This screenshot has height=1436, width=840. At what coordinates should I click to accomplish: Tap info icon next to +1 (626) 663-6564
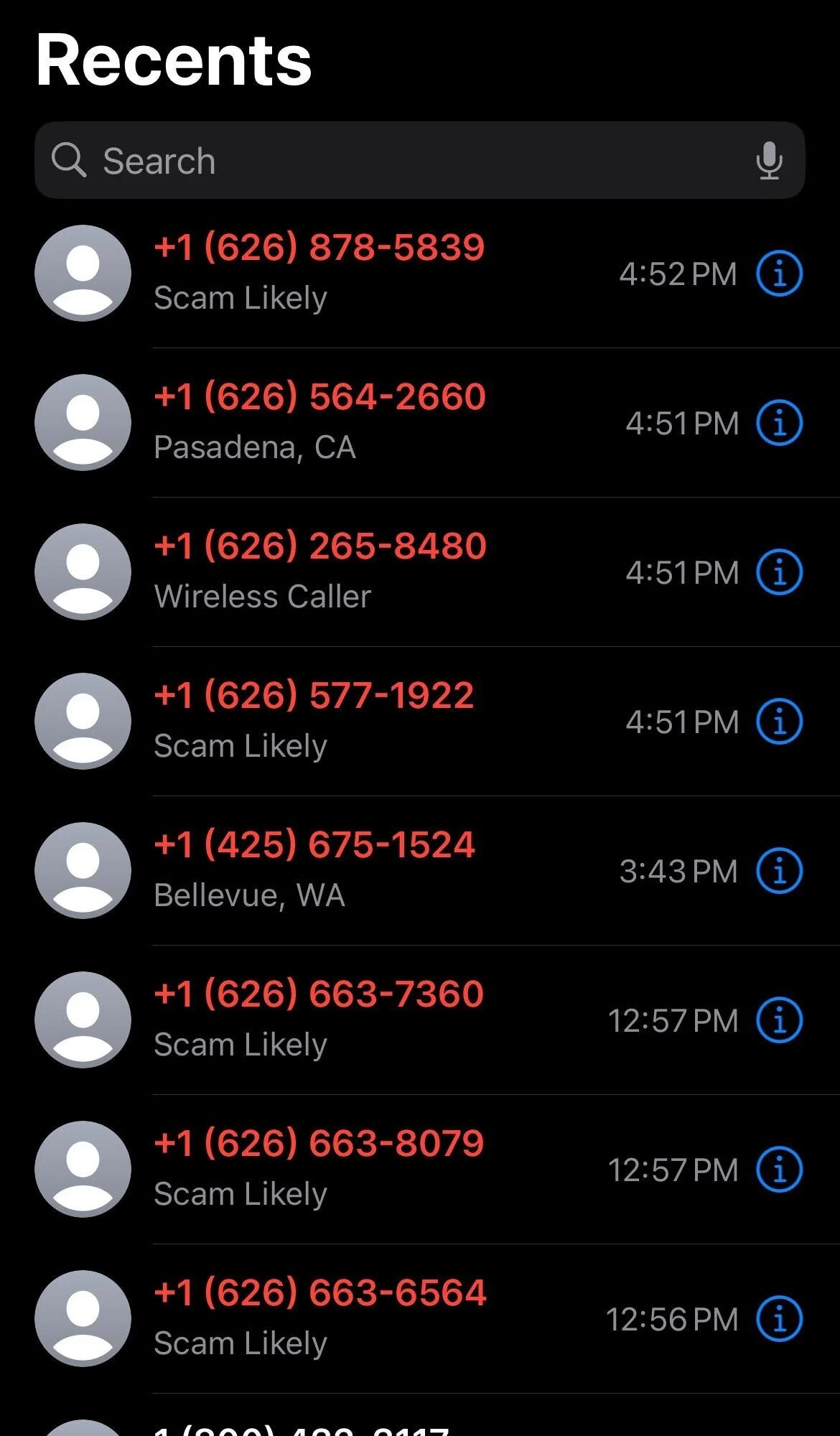pos(780,1319)
